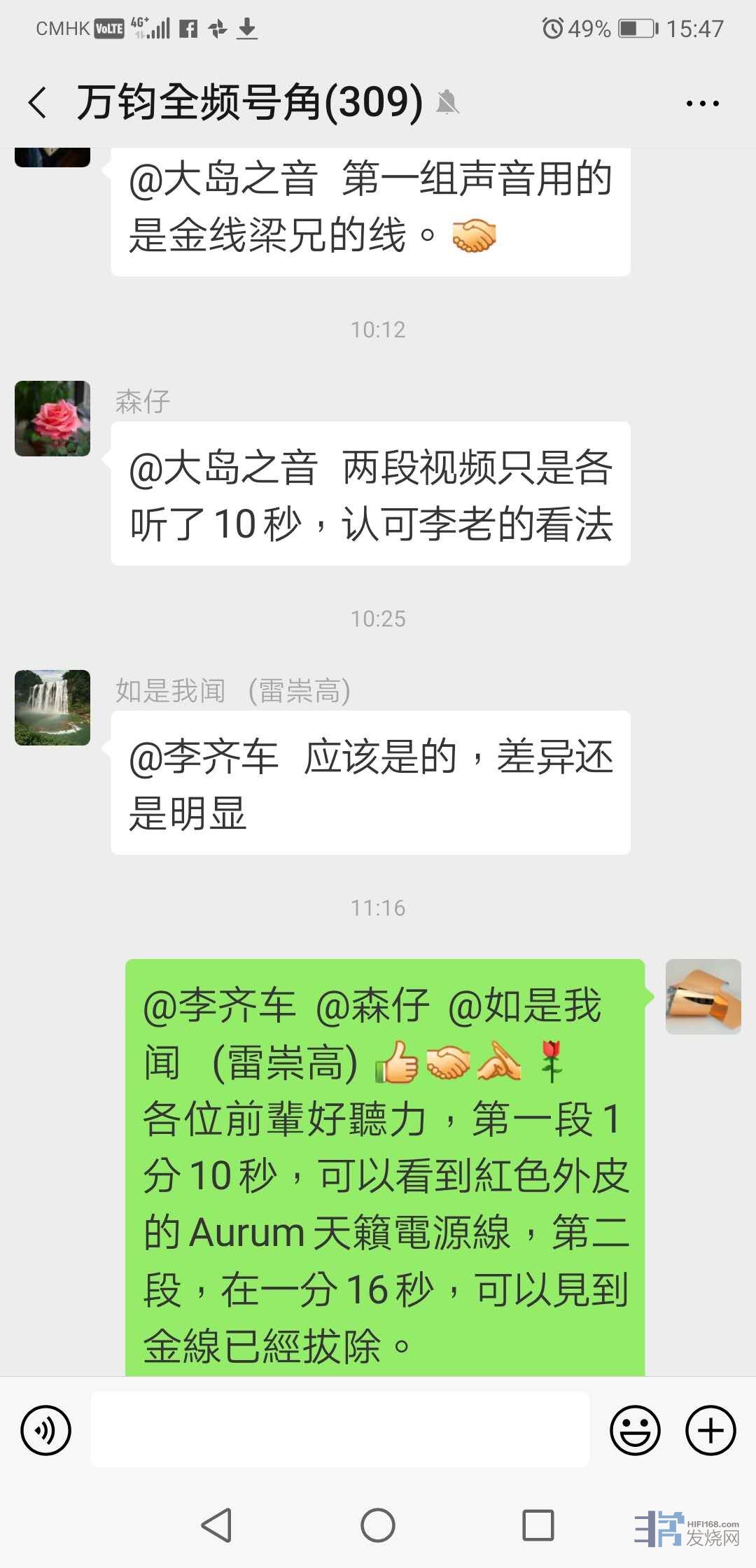Go to the system home screen

(378, 1525)
